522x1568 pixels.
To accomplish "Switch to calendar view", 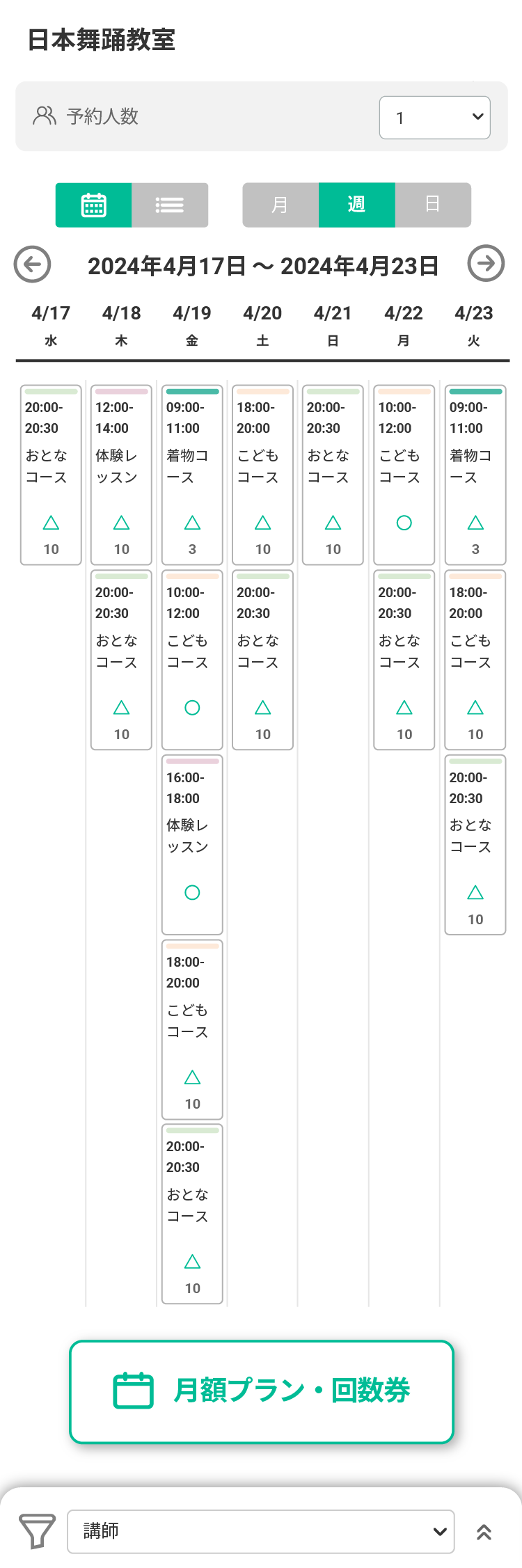I will click(93, 205).
